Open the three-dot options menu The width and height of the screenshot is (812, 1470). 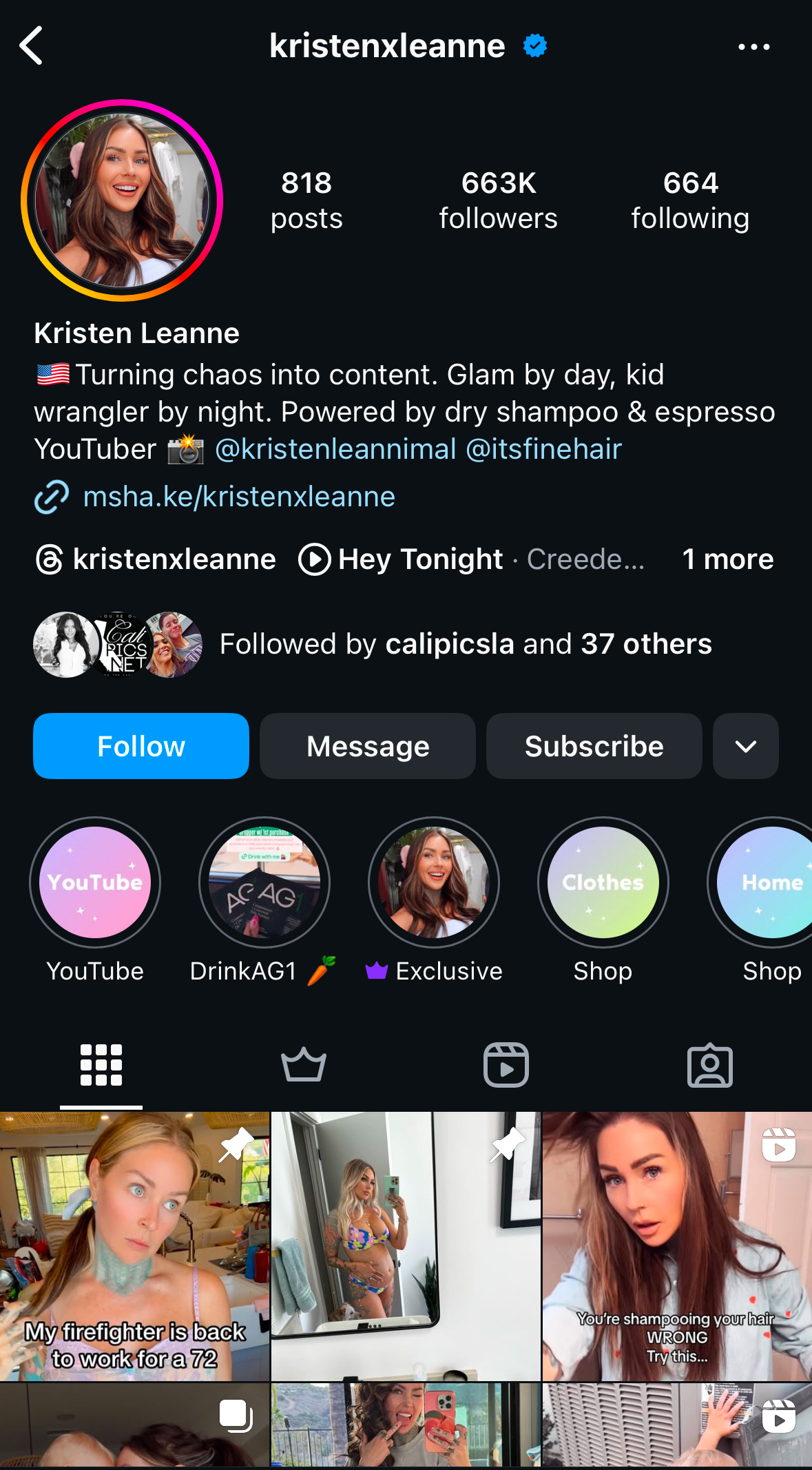[x=753, y=47]
